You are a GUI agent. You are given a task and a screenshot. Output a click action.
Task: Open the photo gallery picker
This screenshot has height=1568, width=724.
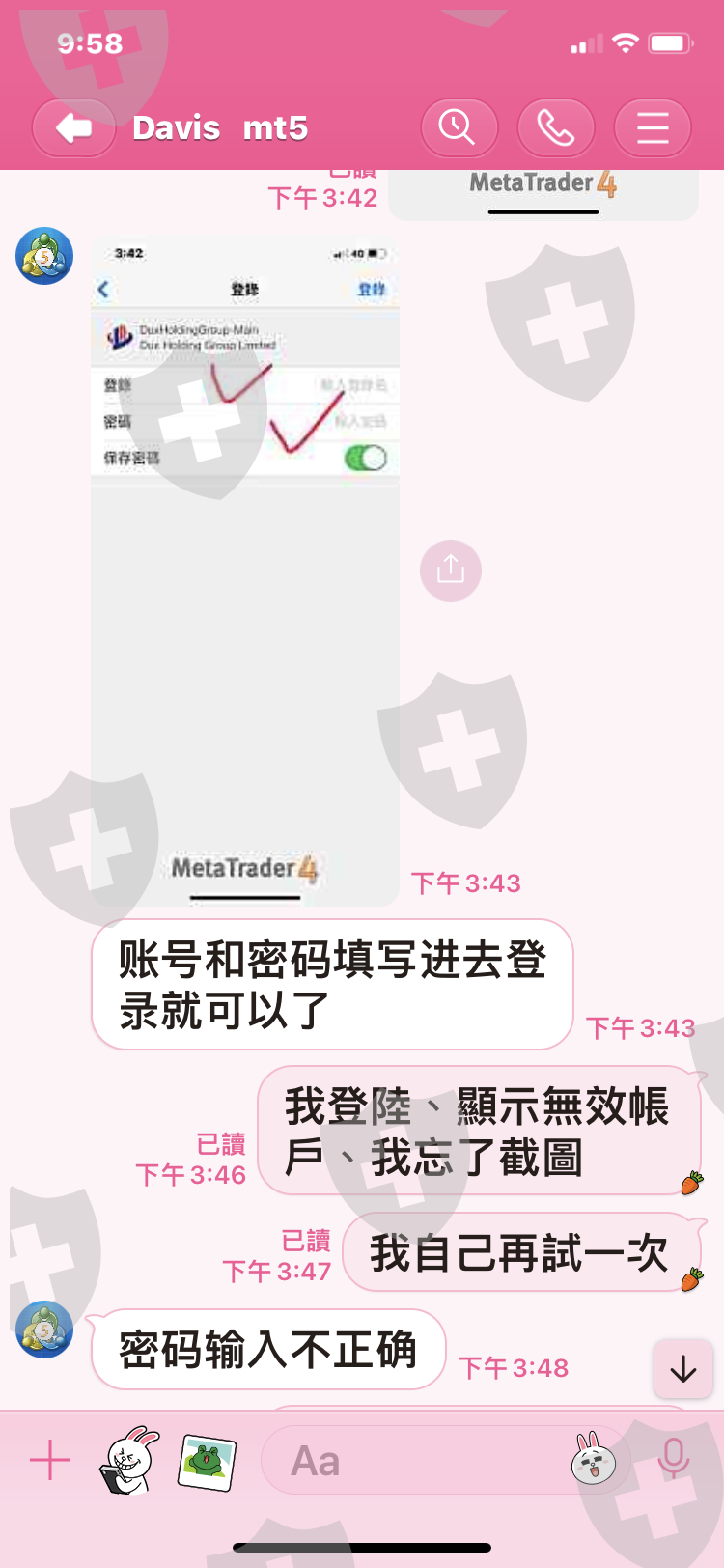[x=208, y=1461]
